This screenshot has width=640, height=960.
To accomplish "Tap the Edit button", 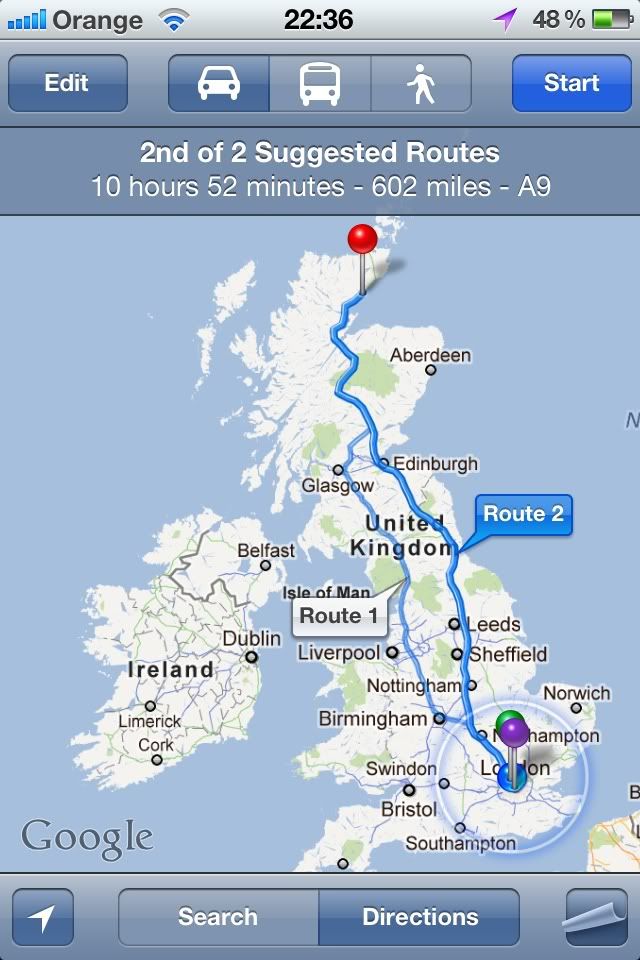I will pos(67,83).
